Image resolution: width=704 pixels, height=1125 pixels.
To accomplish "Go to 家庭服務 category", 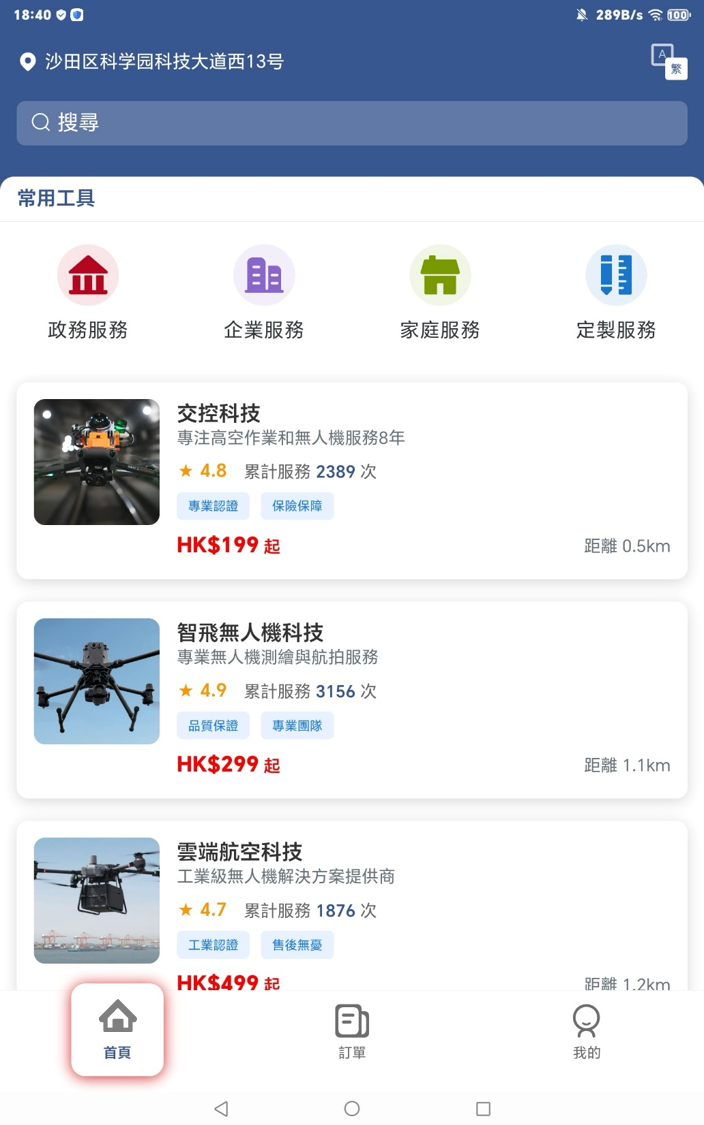I will pyautogui.click(x=440, y=292).
